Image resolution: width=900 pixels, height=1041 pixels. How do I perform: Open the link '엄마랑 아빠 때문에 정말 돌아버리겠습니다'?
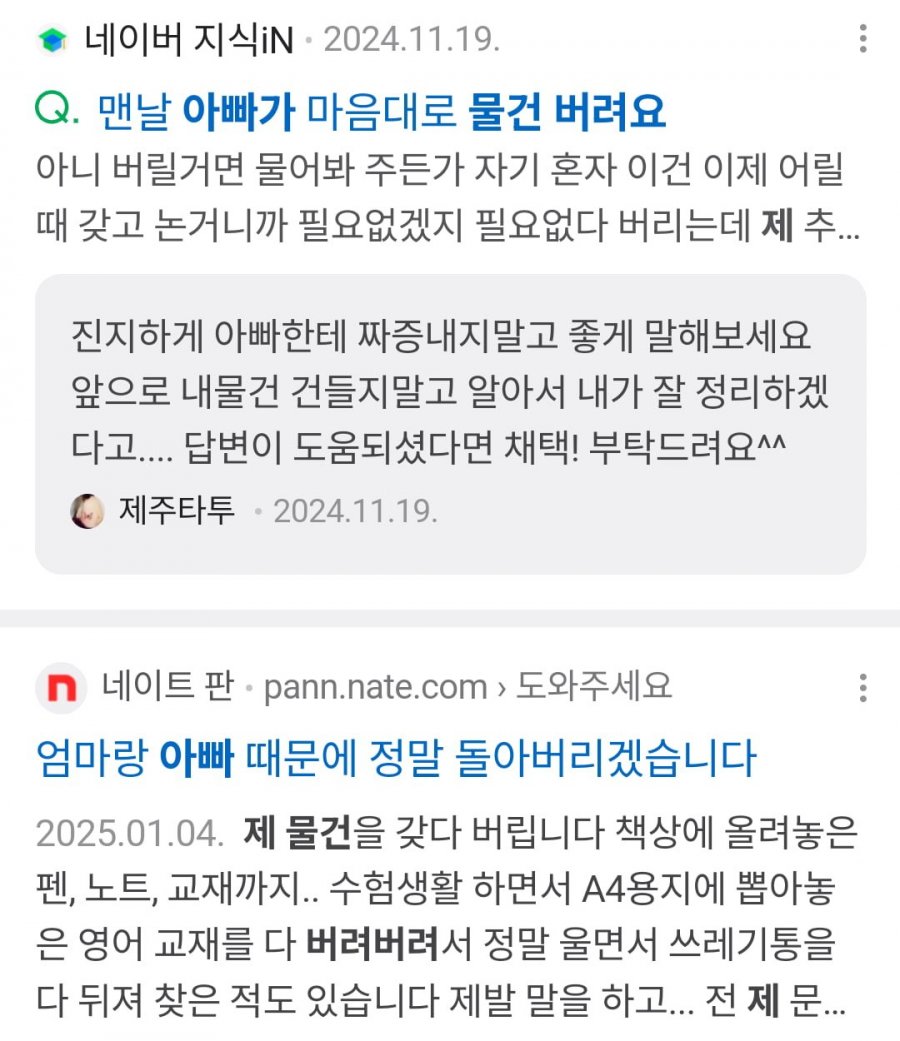coord(395,758)
